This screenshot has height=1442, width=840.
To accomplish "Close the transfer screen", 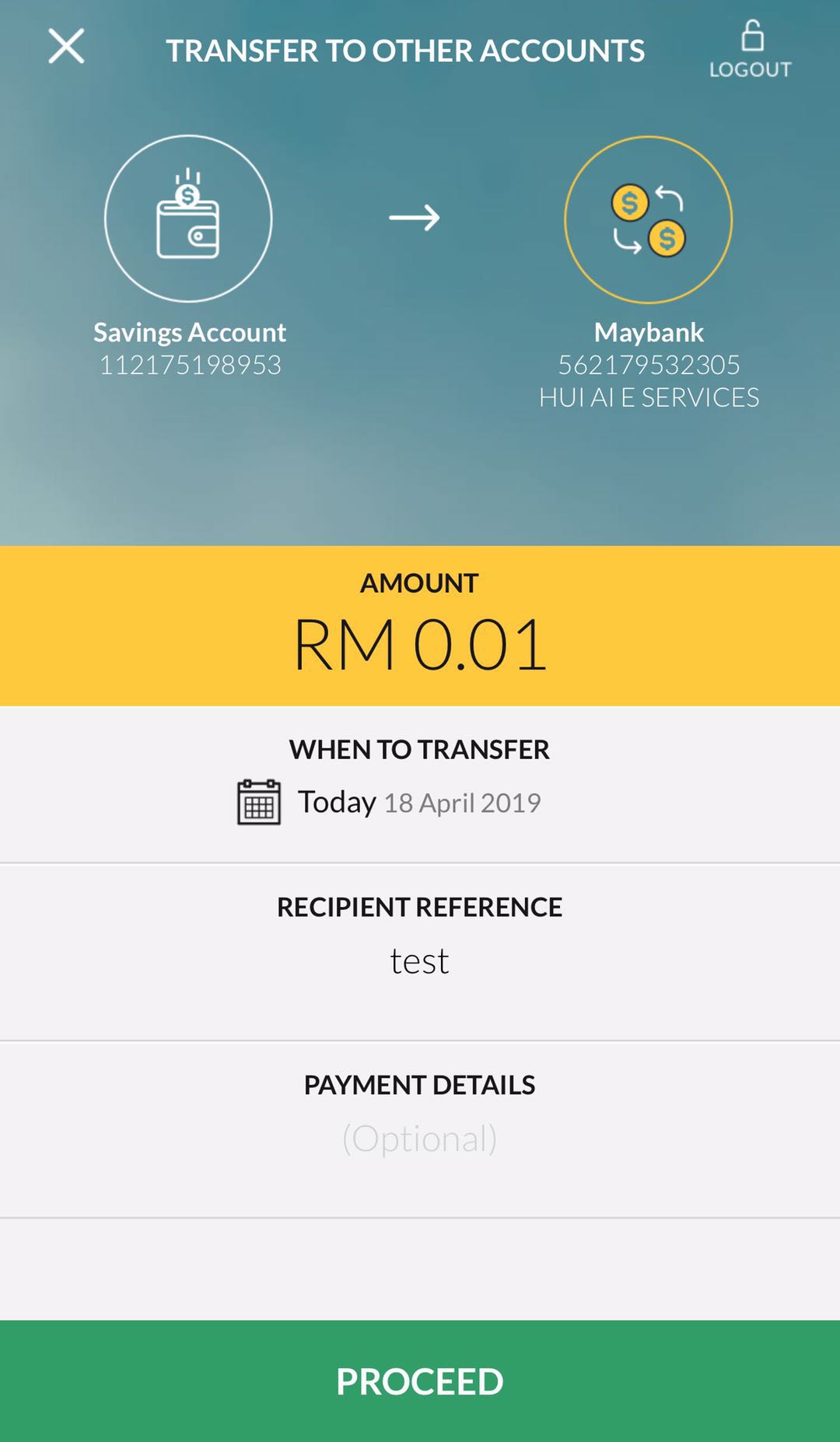I will tap(66, 47).
